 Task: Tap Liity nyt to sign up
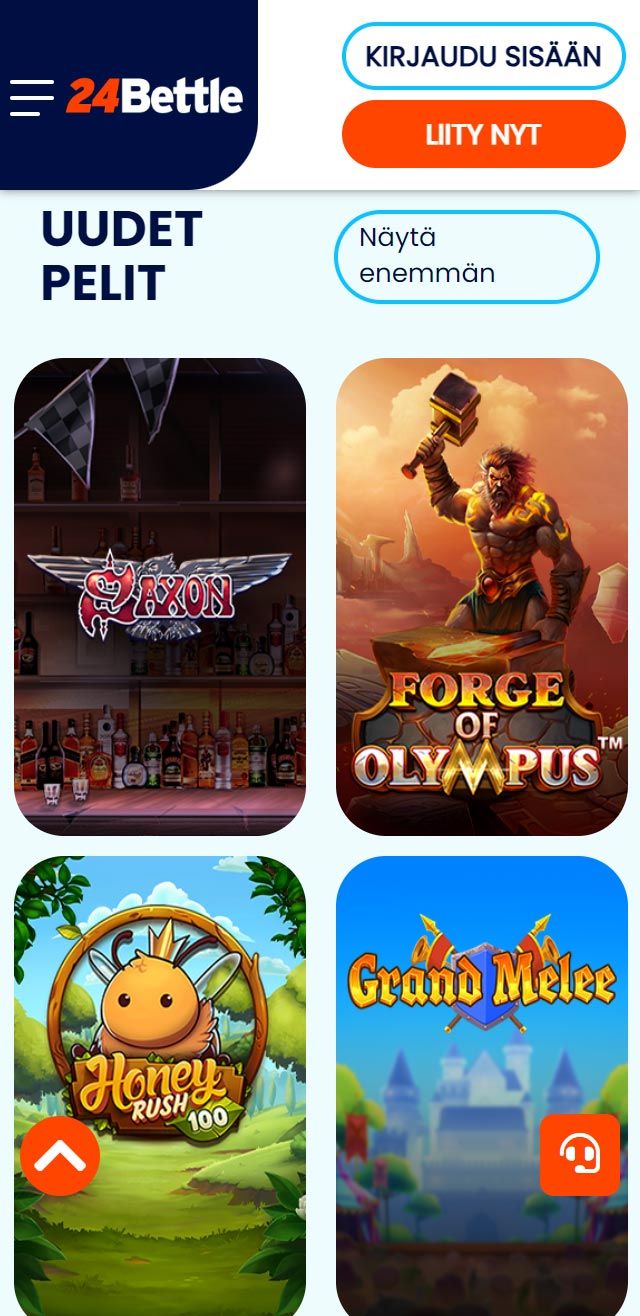click(x=483, y=134)
